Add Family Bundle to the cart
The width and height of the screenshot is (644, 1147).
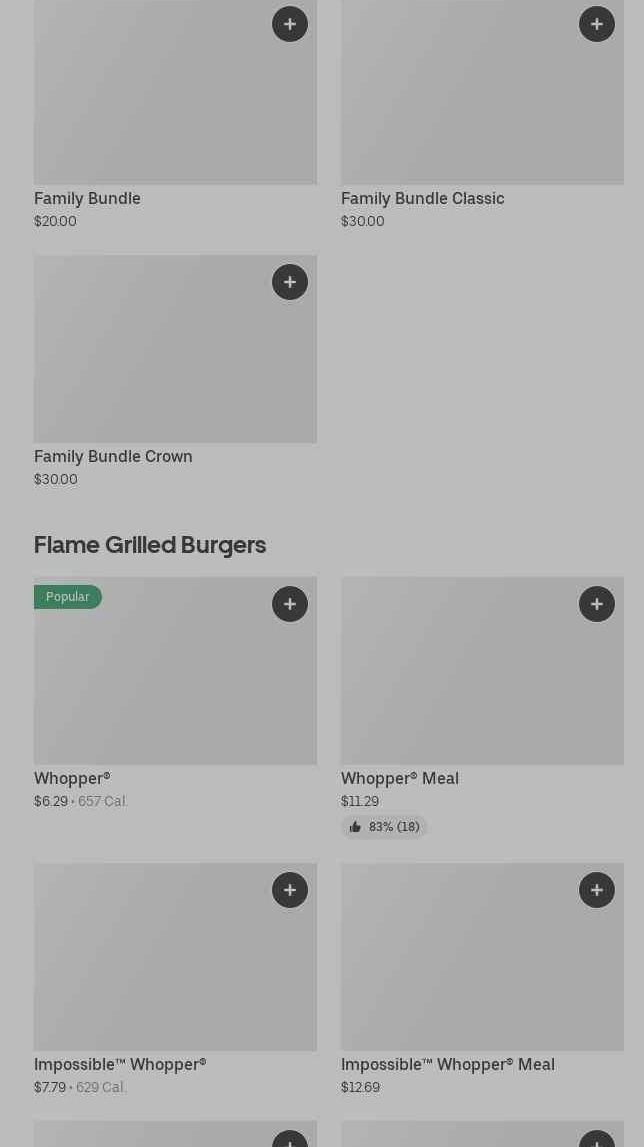(290, 24)
